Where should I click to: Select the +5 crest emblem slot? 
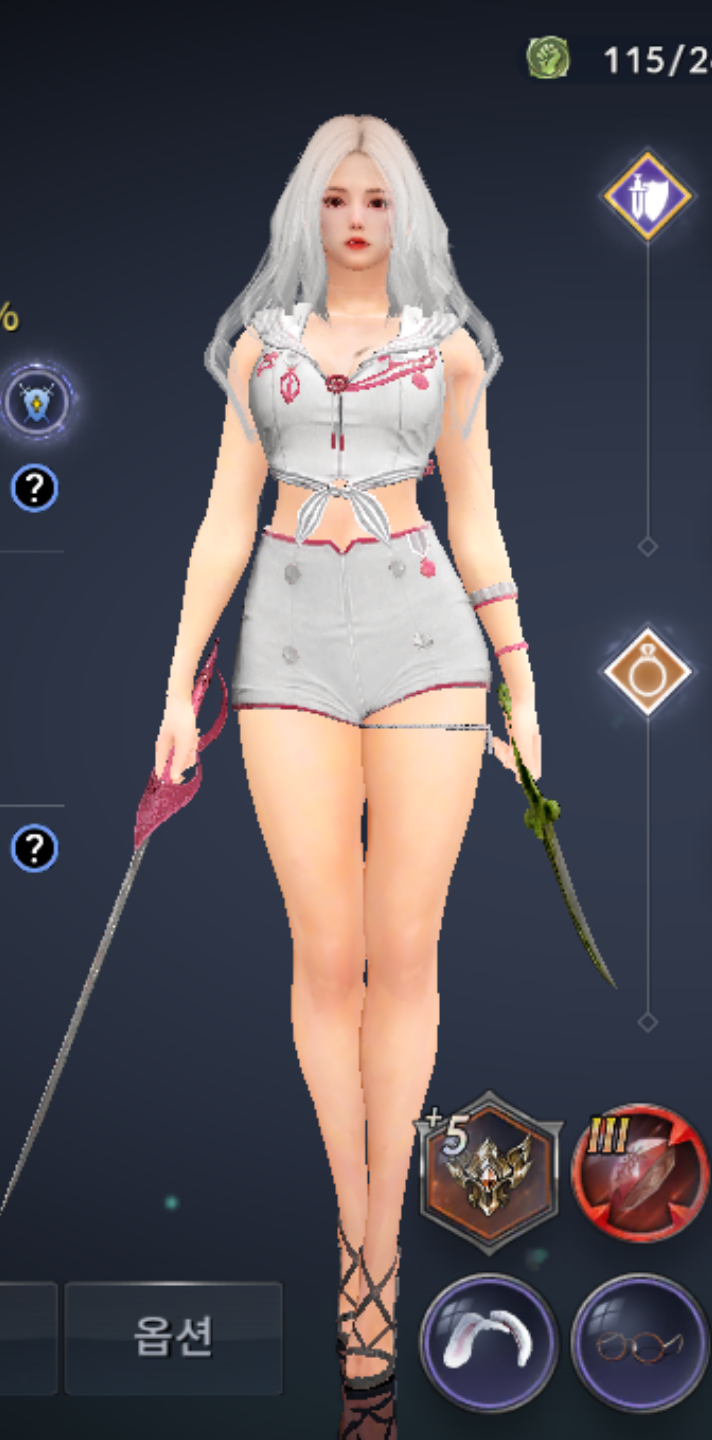point(488,1170)
